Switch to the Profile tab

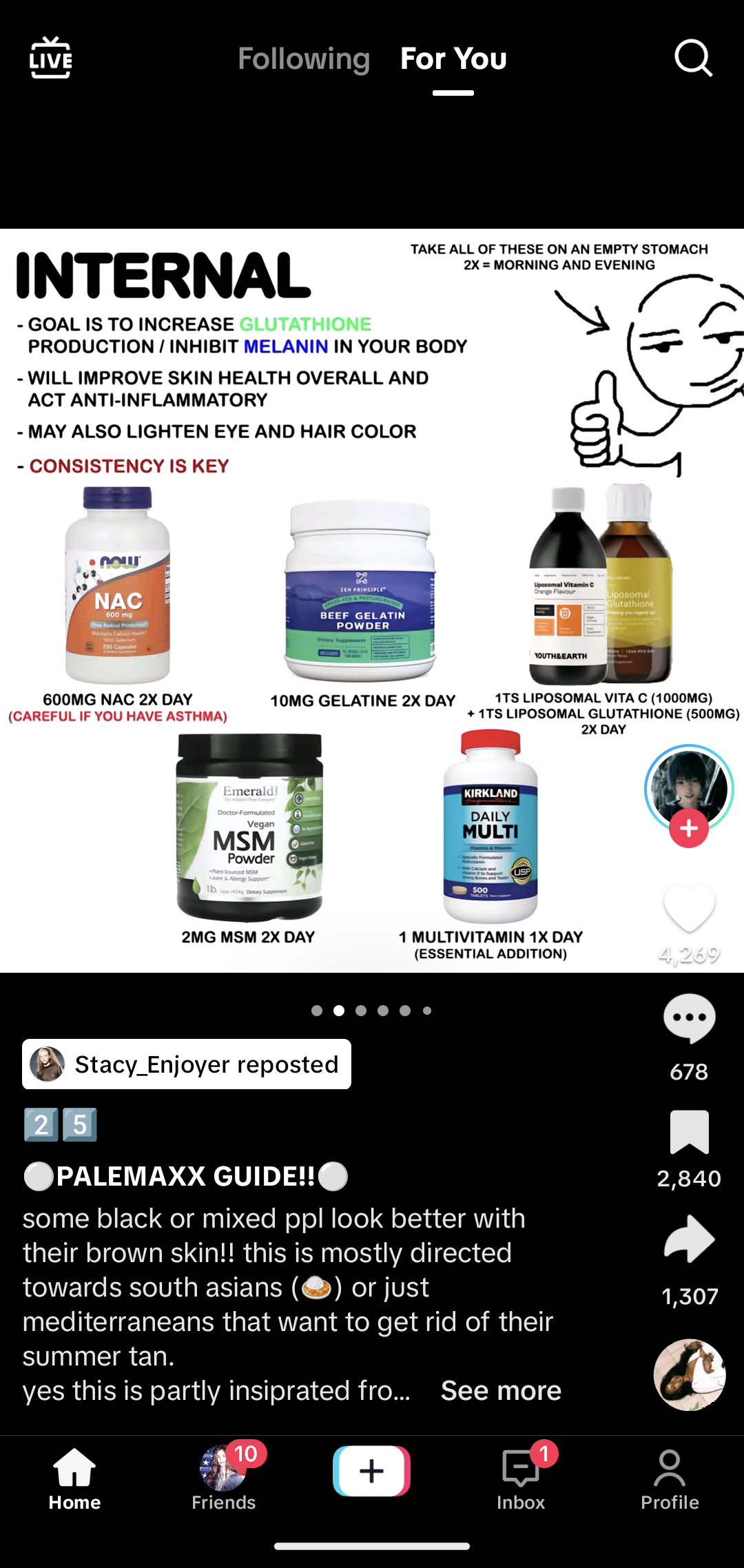click(670, 1478)
